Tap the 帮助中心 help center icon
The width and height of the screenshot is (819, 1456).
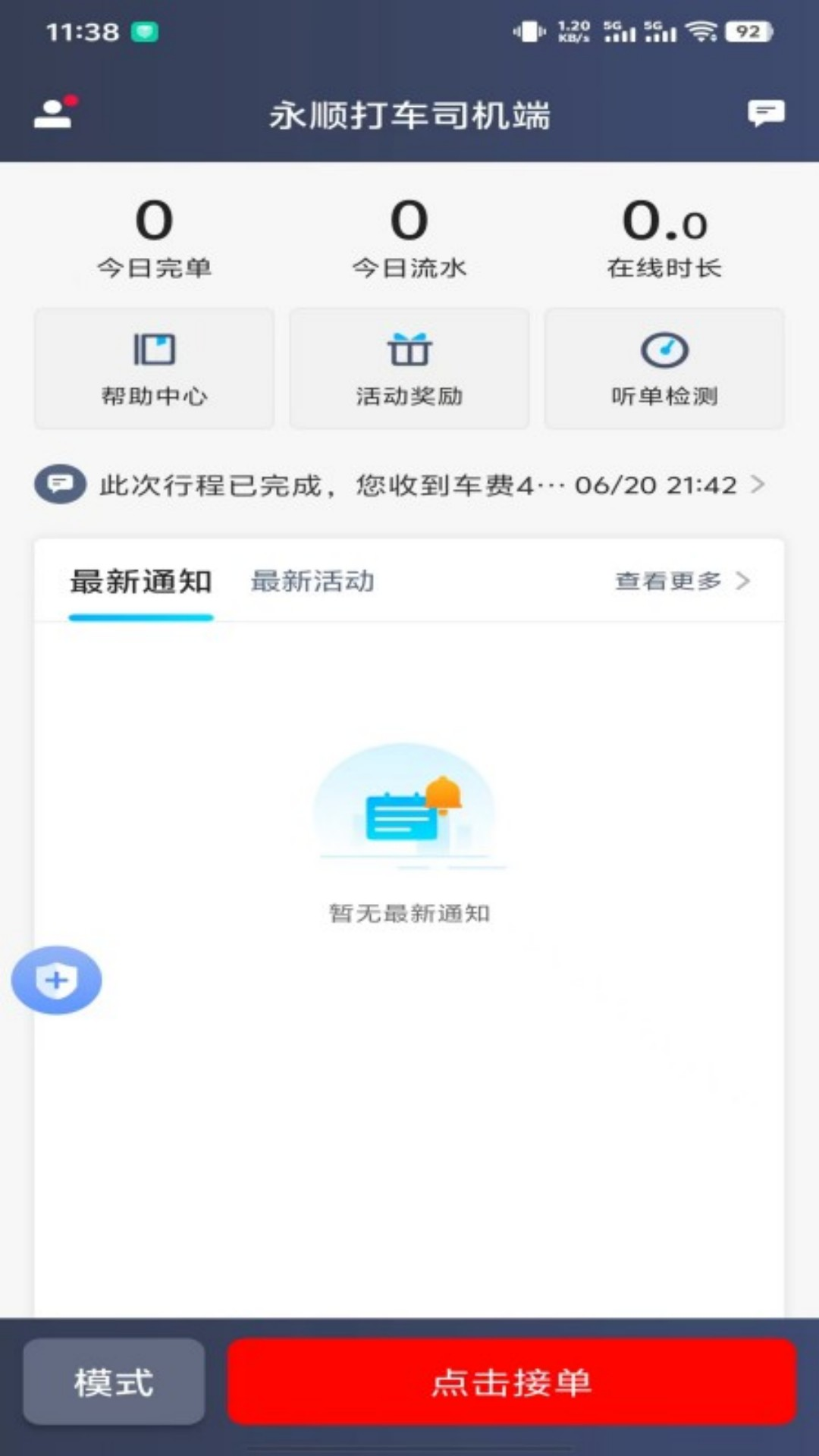(153, 369)
